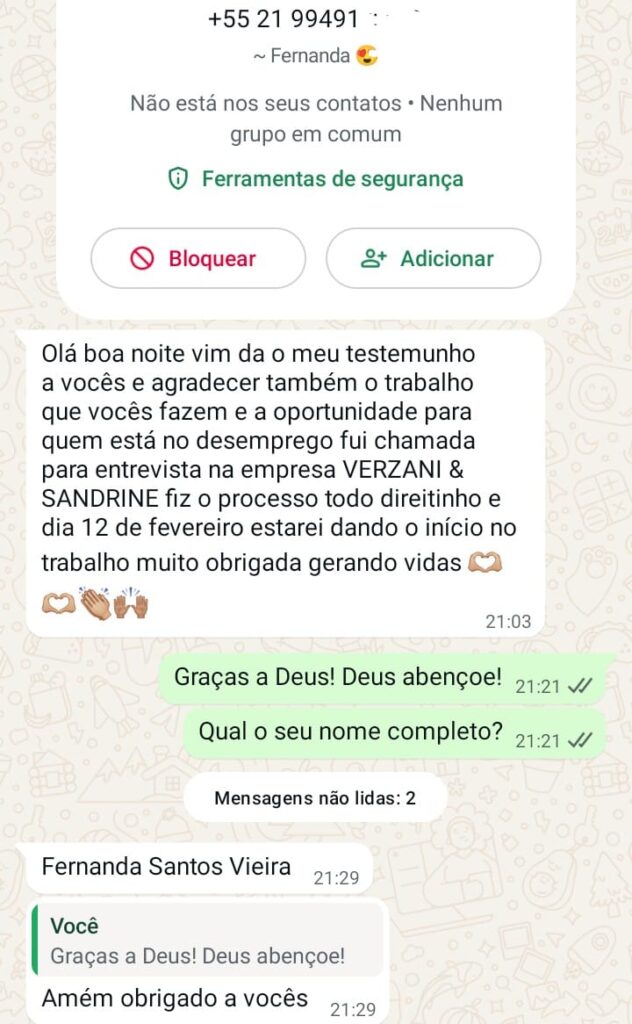Open Ferramentas de segurança
The height and width of the screenshot is (1024, 632).
(316, 179)
